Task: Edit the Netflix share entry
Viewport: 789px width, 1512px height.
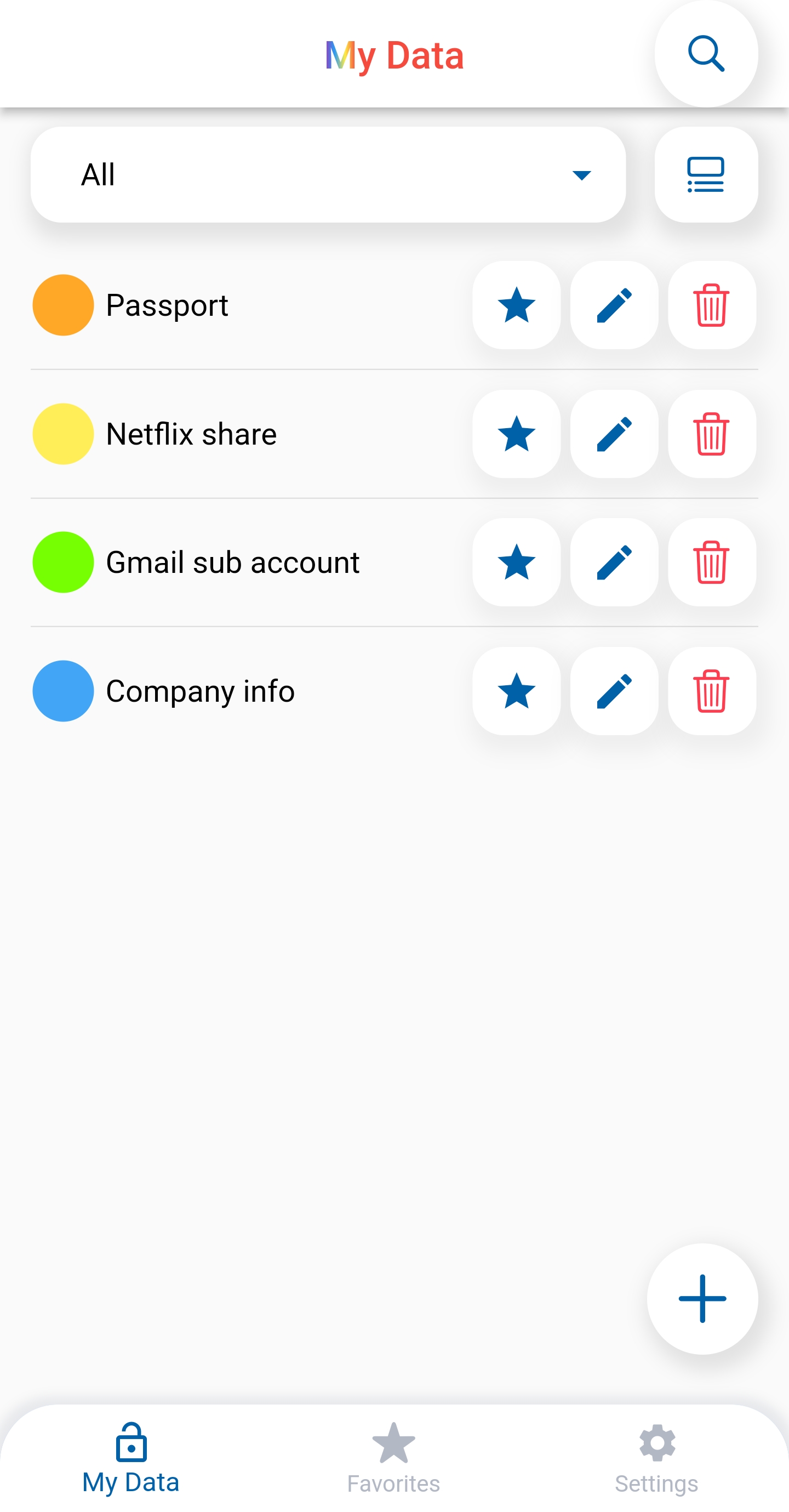Action: 614,434
